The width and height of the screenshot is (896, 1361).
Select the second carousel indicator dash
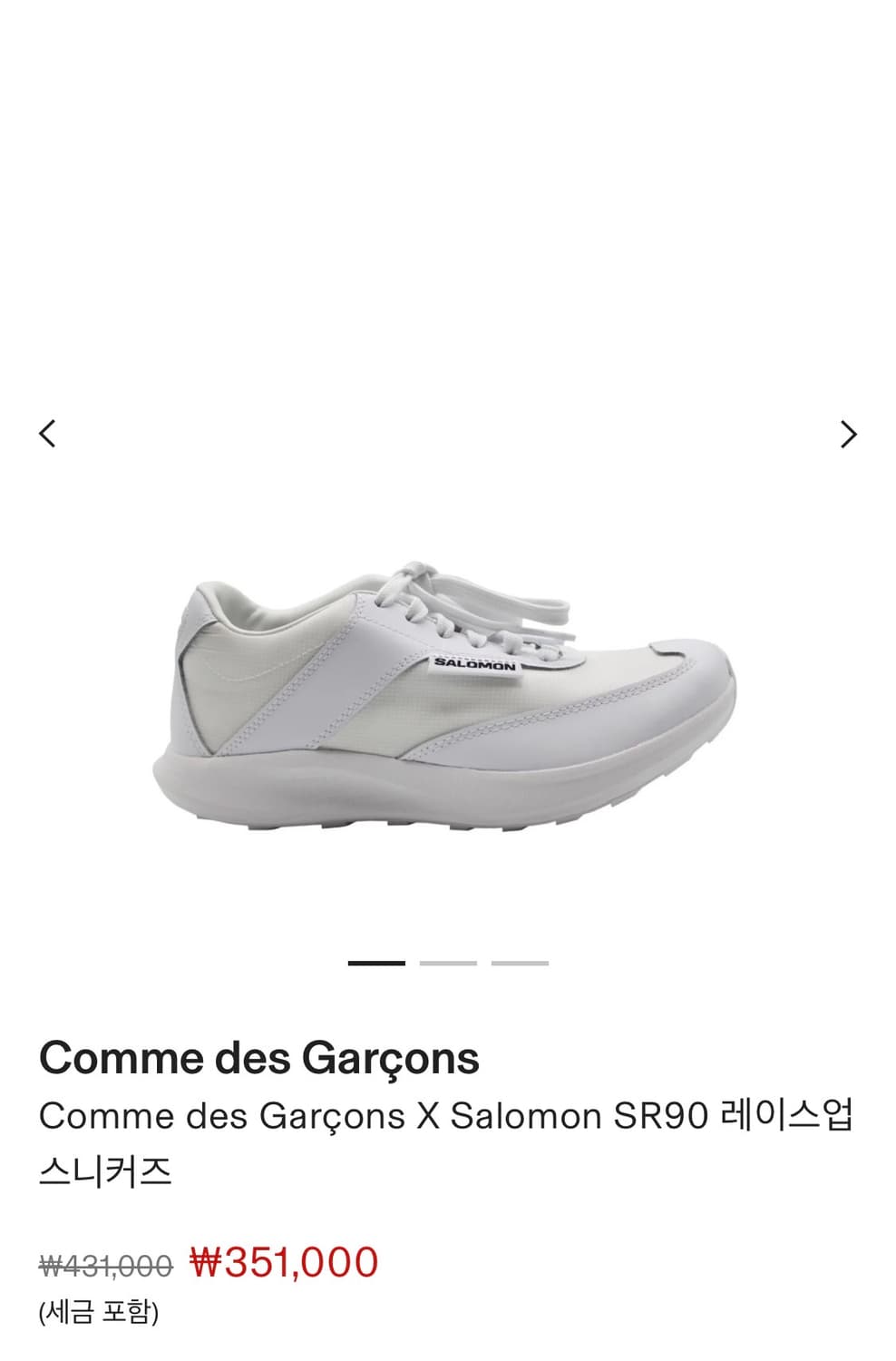[448, 964]
